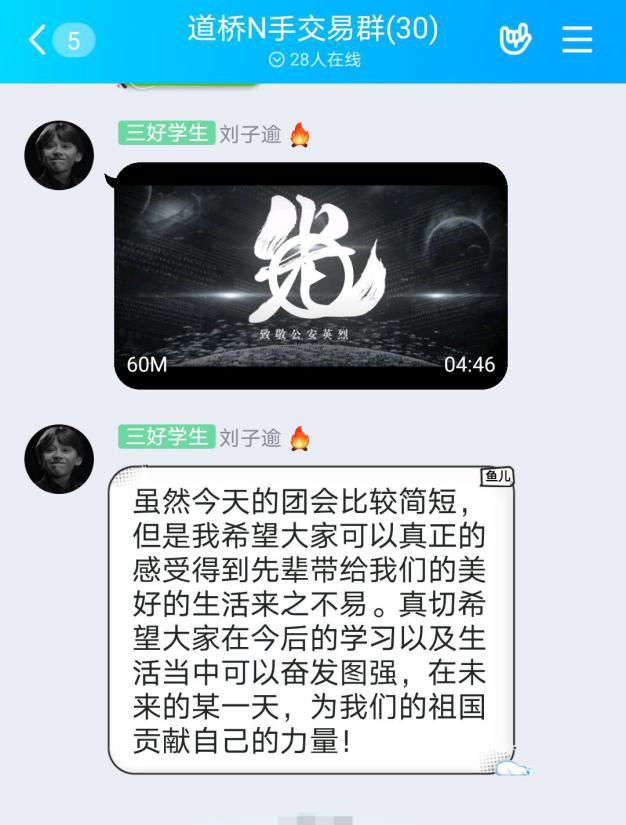
Task: Open 刘子逾's avatar beside the text message
Action: (x=59, y=459)
